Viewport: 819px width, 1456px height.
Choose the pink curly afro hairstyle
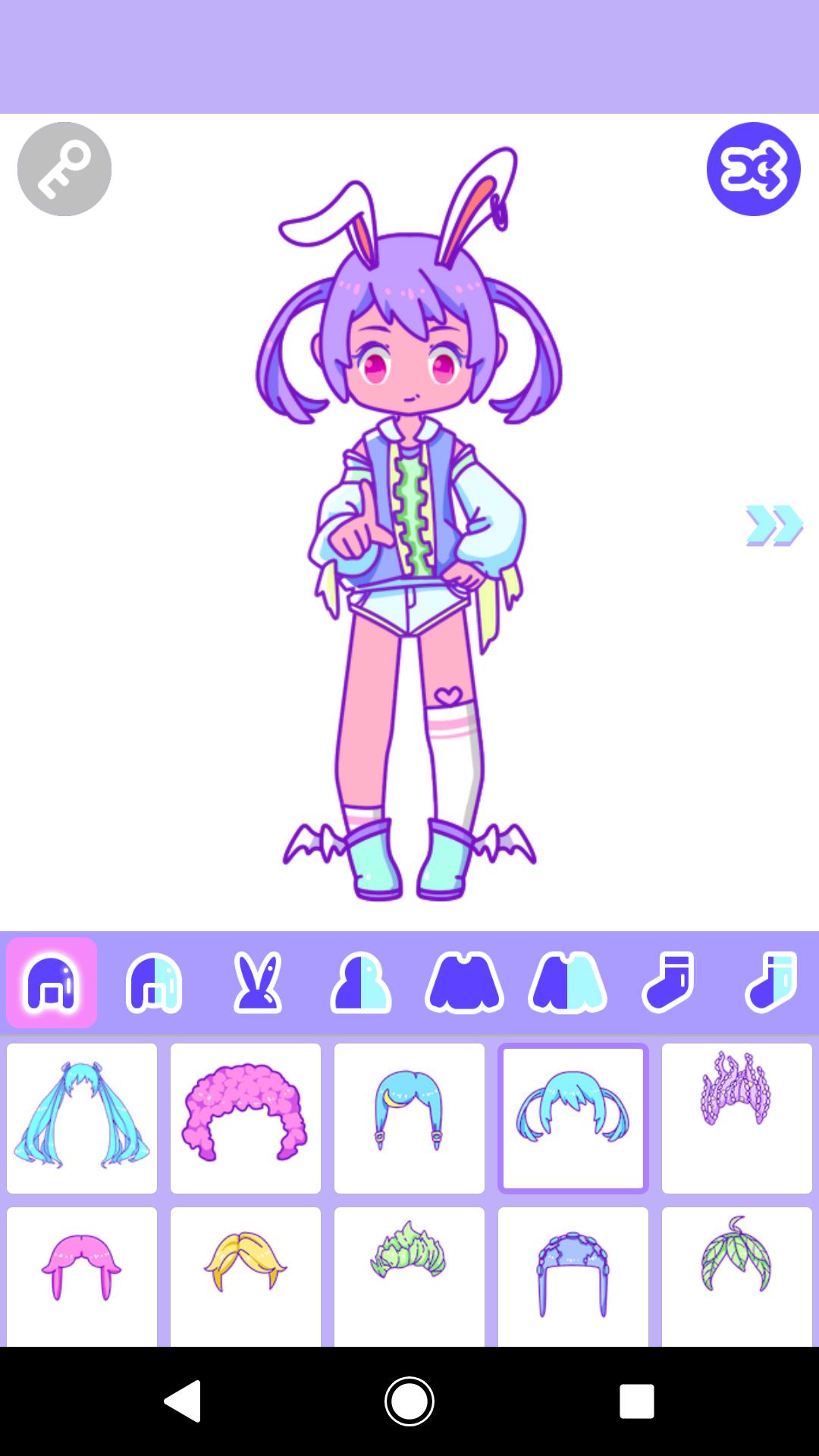coord(246,1117)
